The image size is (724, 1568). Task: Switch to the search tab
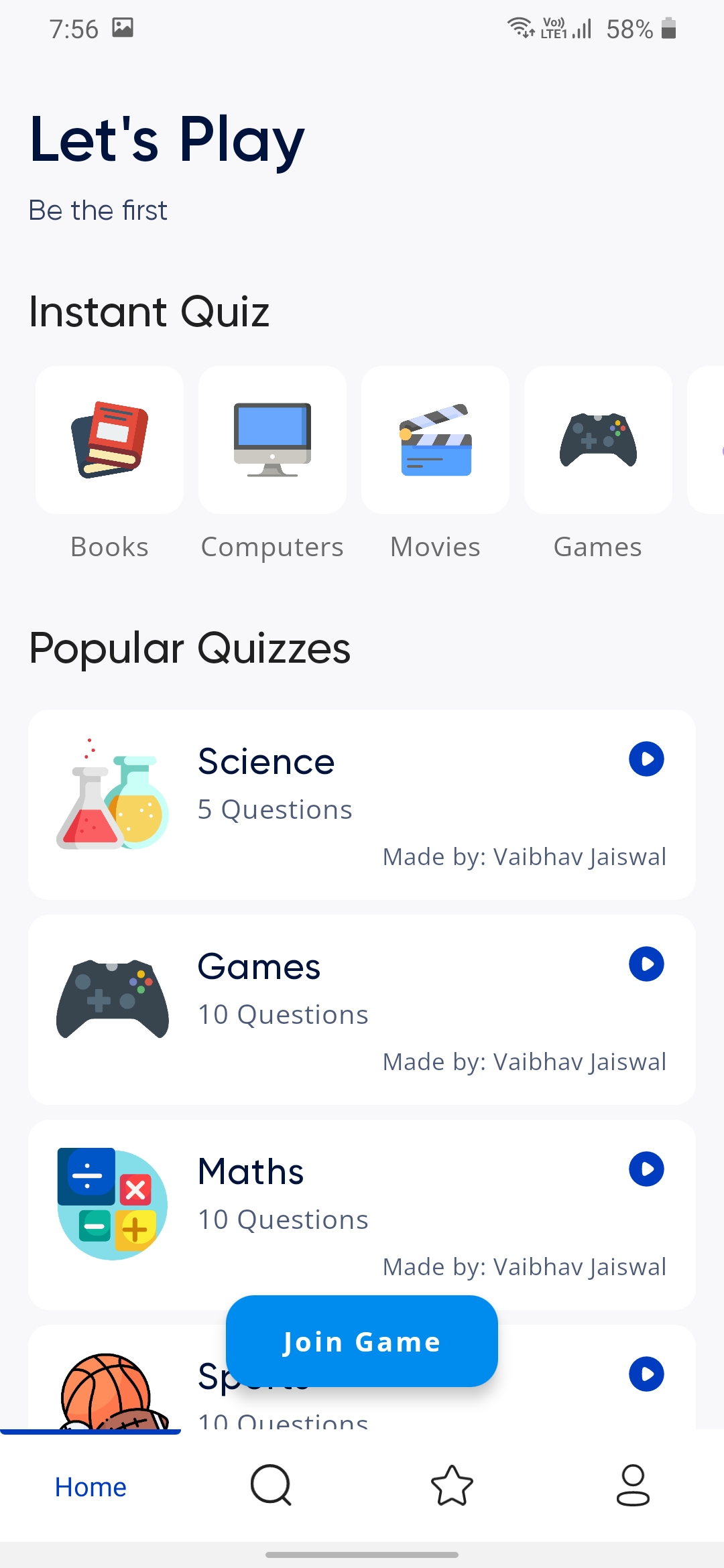tap(271, 1486)
